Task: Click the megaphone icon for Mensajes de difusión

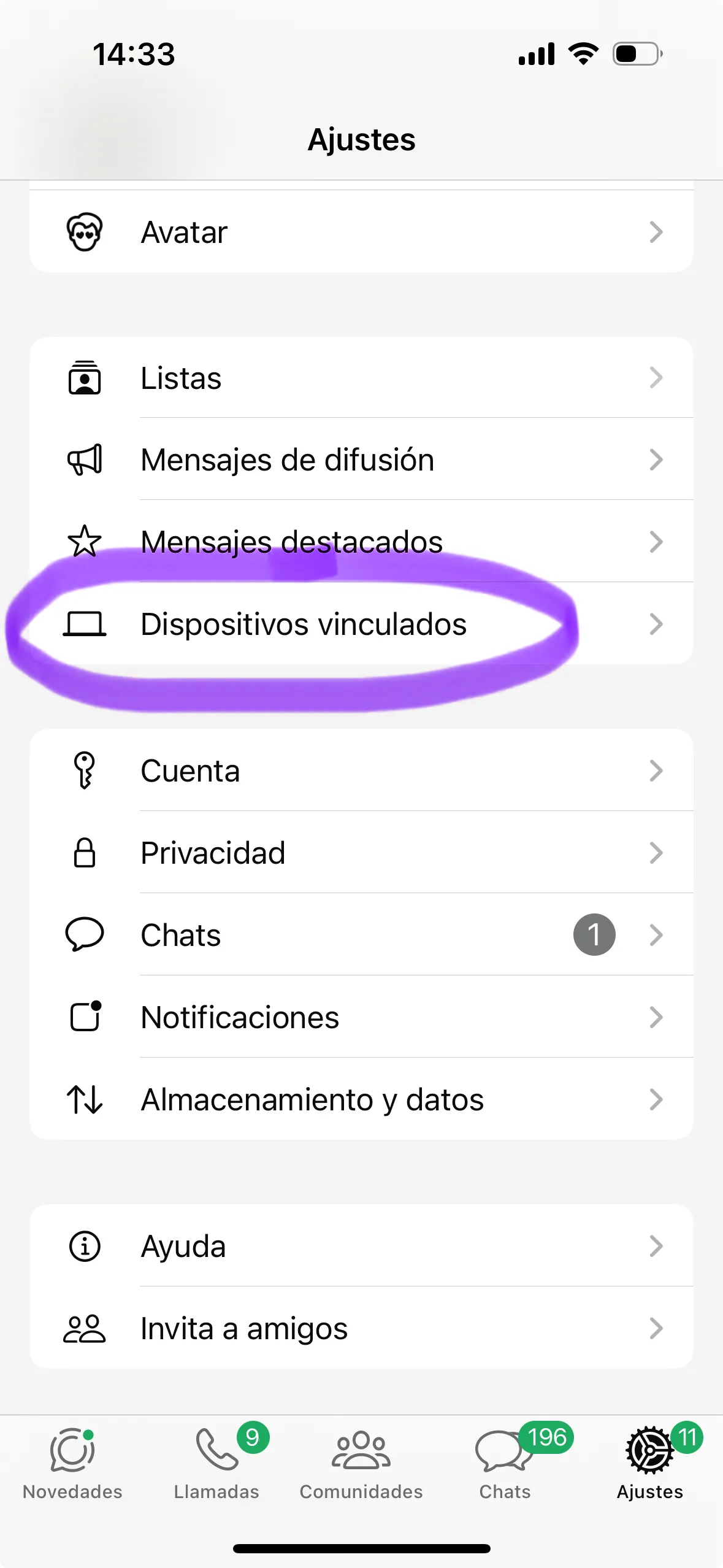Action: click(x=85, y=459)
